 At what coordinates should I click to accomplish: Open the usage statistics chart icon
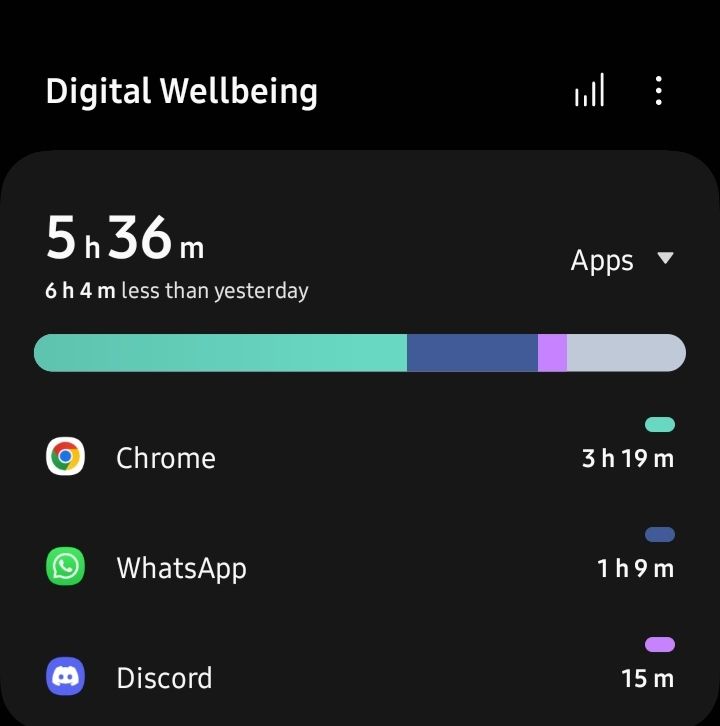point(589,92)
